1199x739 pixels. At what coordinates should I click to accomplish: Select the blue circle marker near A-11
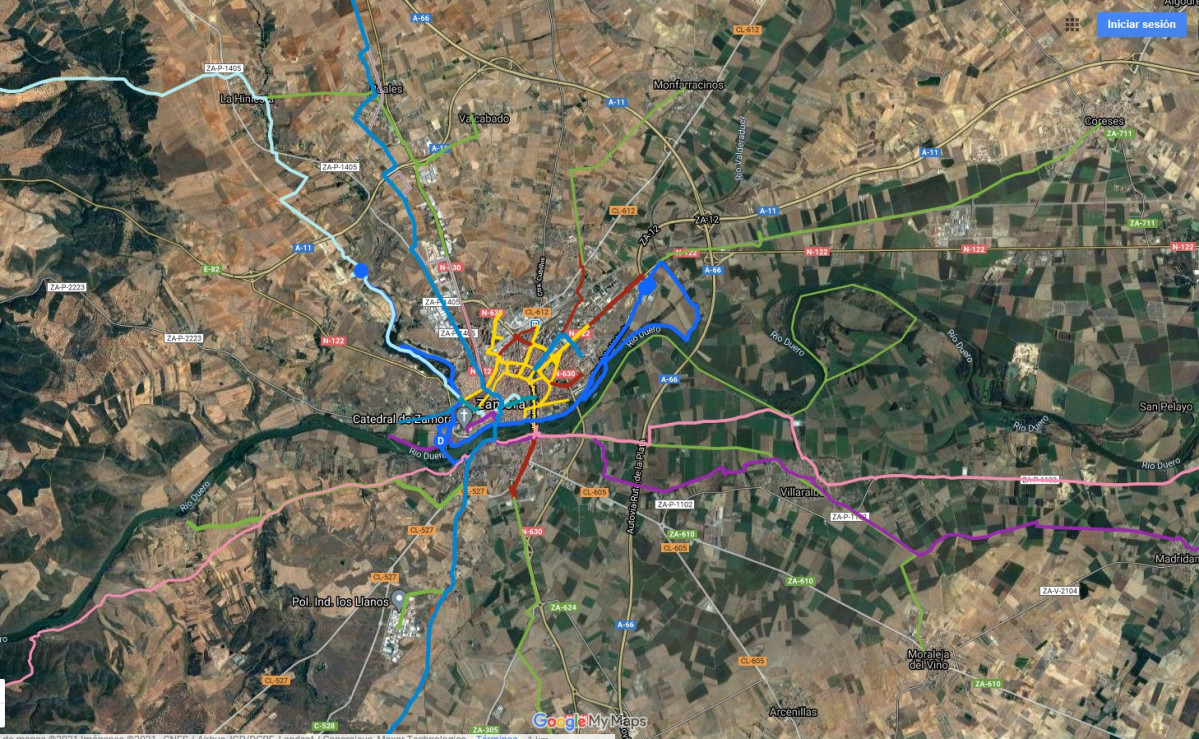pos(361,270)
